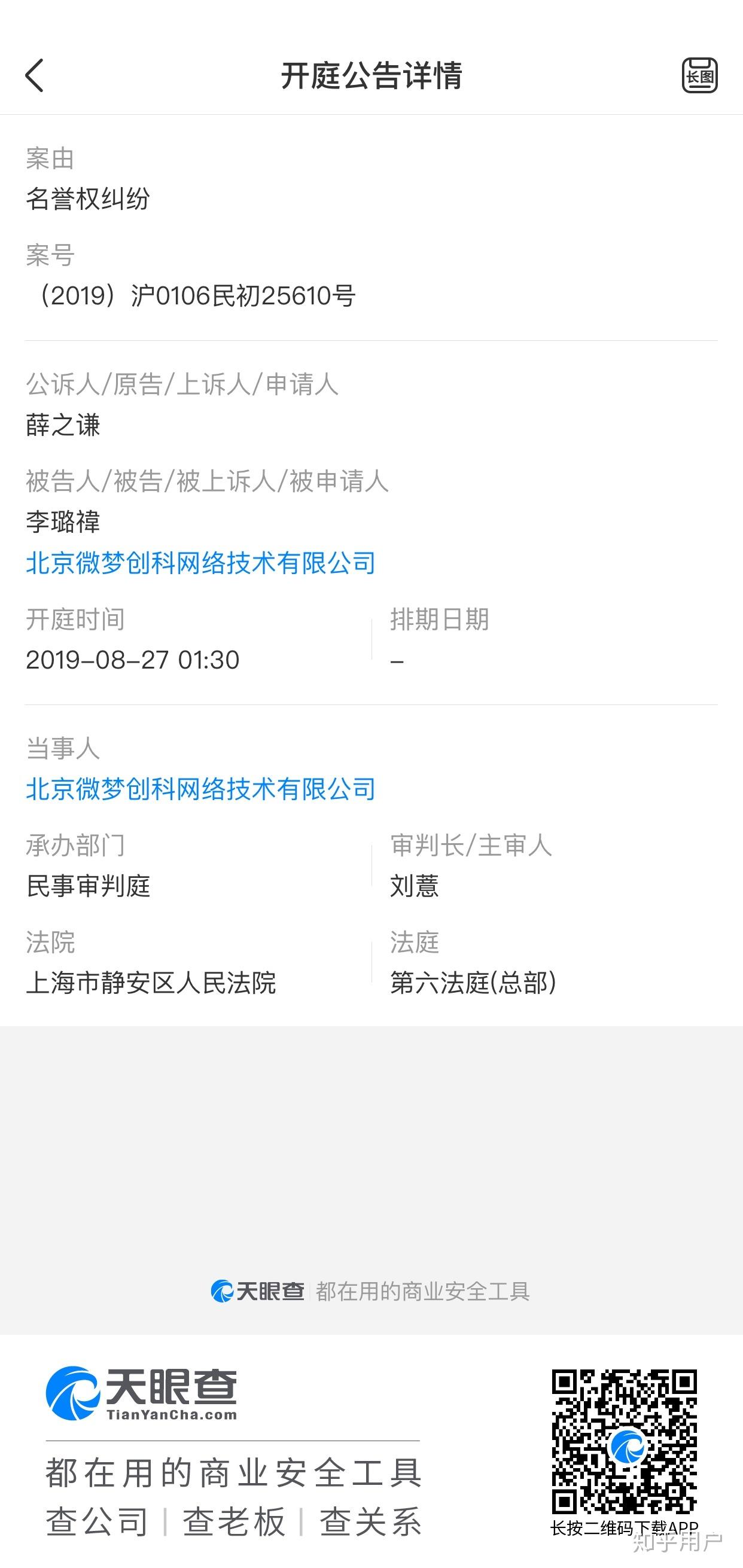The height and width of the screenshot is (1568, 743).
Task: Open the defendant company 北京微梦创科网络技术有限公司 link
Action: click(x=200, y=564)
